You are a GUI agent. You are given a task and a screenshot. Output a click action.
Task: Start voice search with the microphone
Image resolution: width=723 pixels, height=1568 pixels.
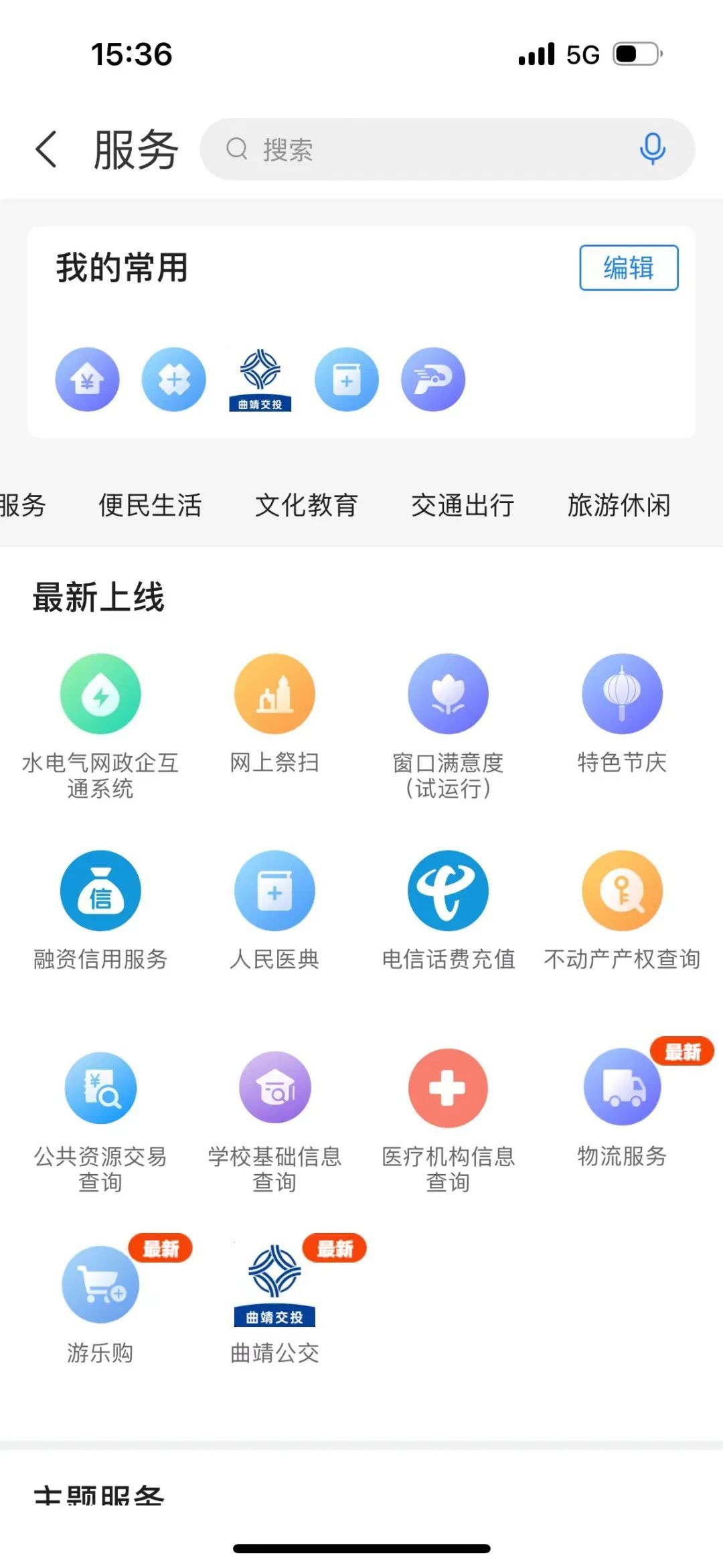(652, 149)
